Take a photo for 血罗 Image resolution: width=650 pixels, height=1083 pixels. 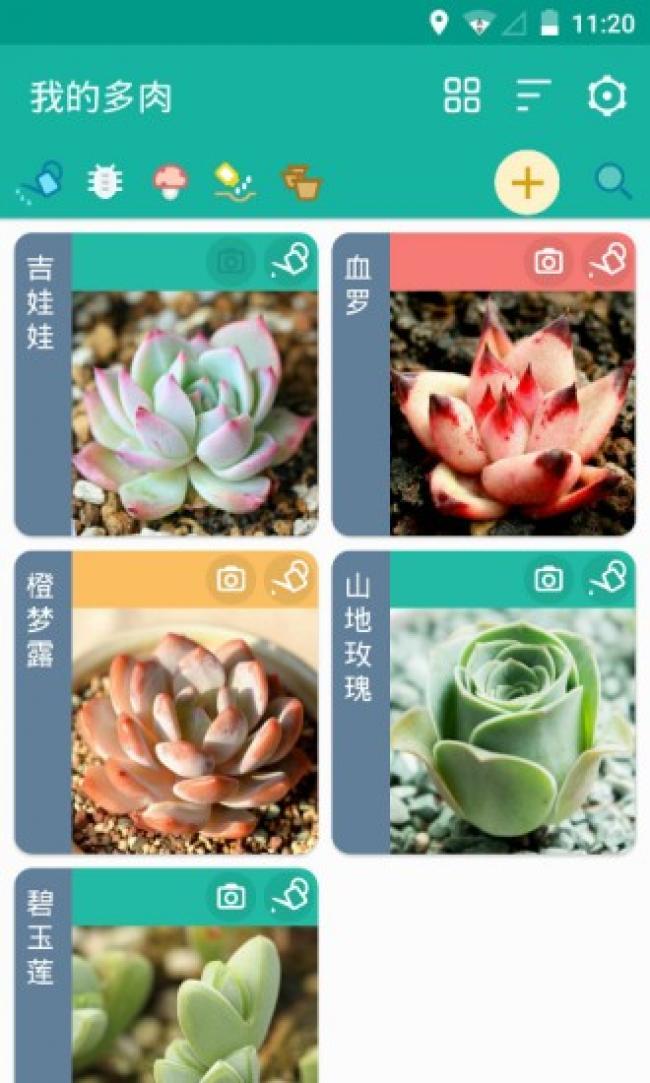click(x=548, y=261)
